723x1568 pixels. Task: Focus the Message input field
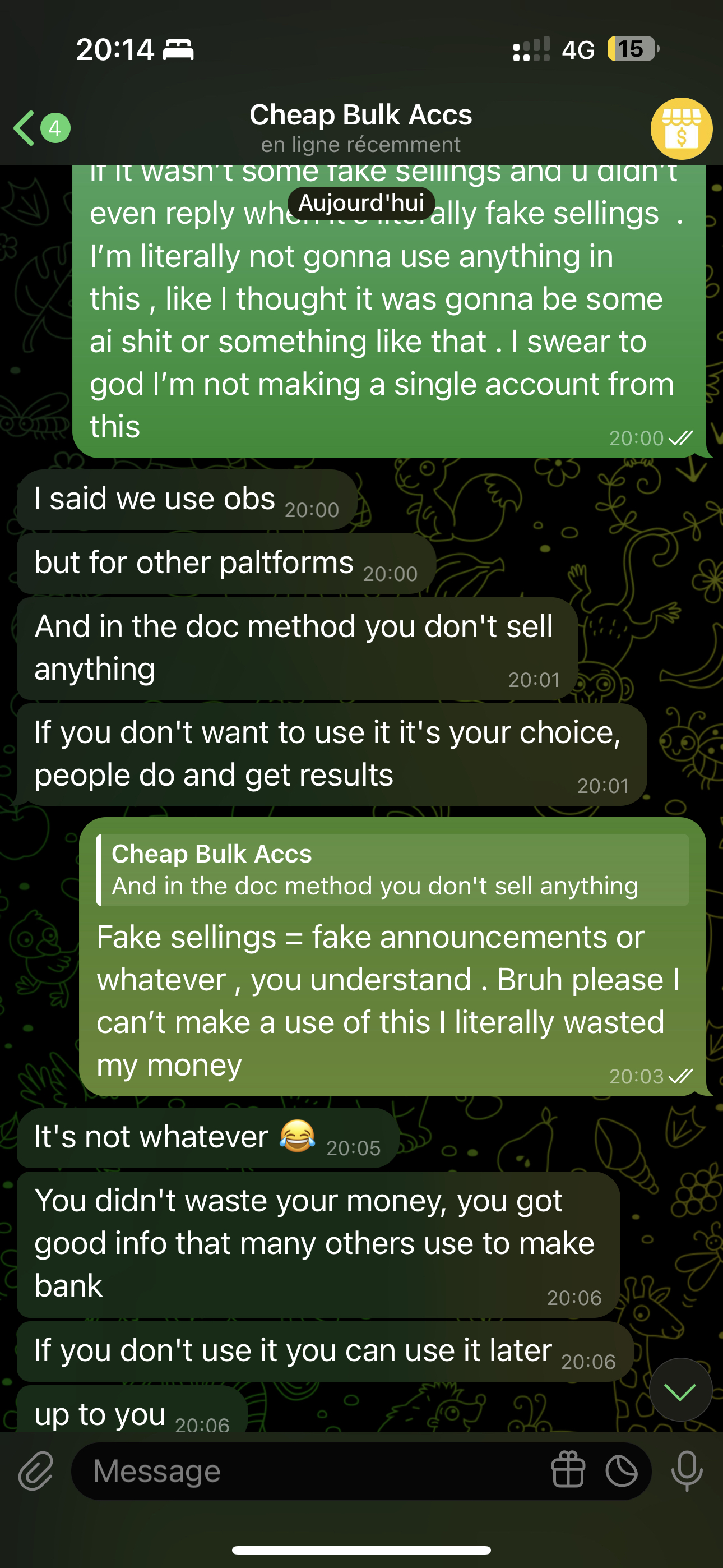coord(304,1472)
